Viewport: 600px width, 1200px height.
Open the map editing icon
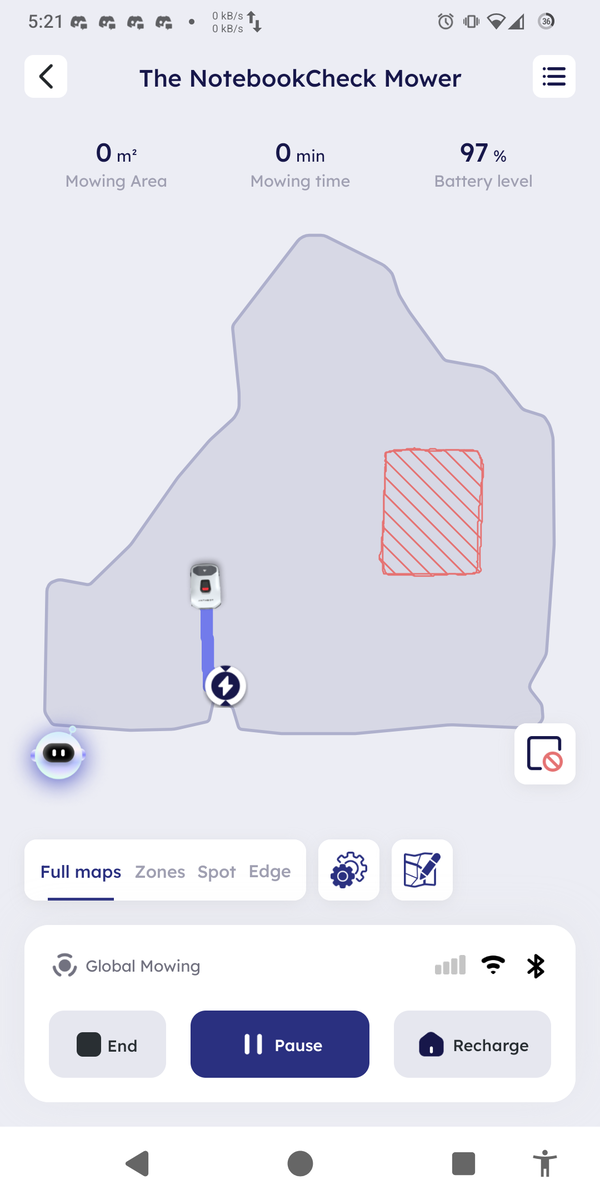click(422, 870)
